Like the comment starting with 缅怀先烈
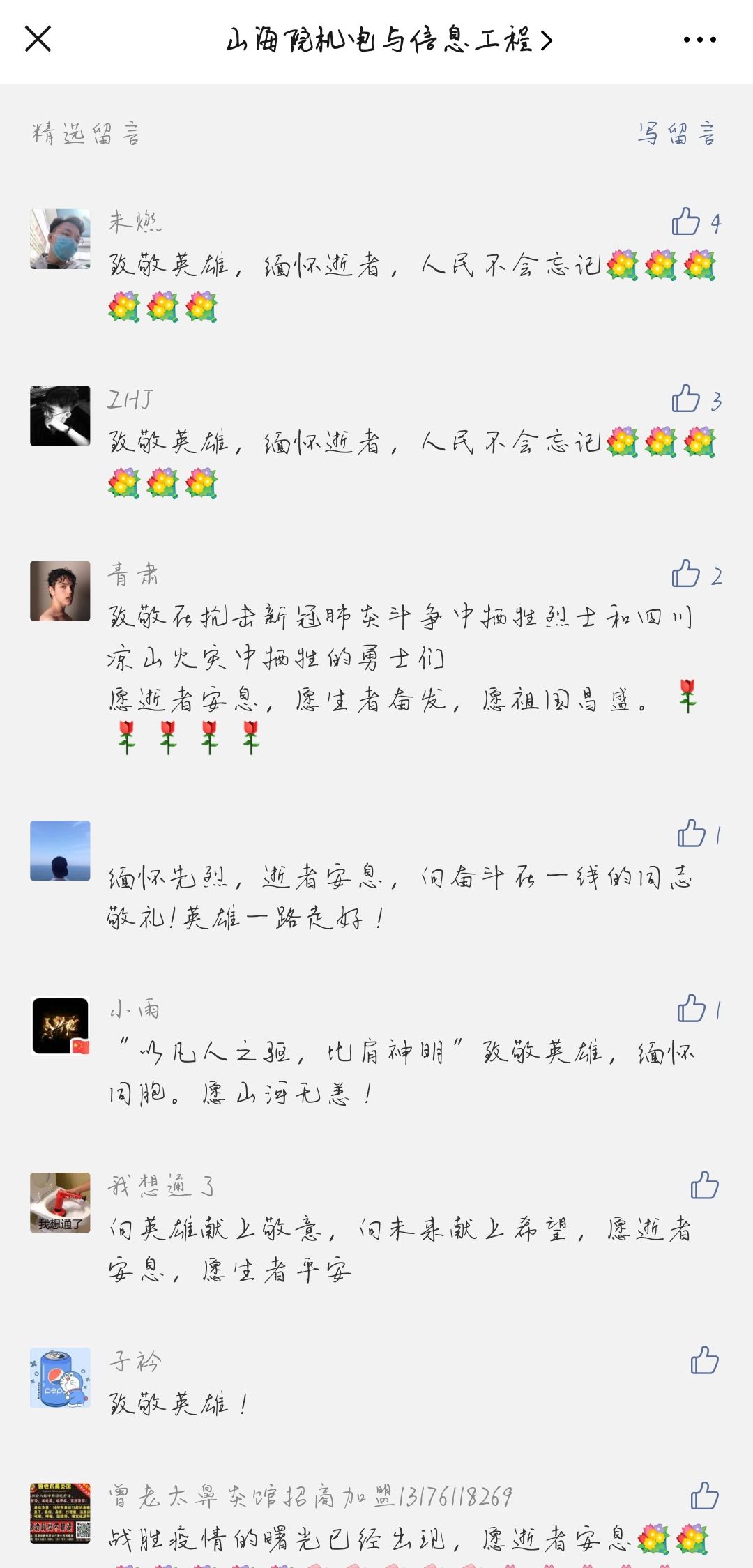Viewport: 753px width, 1568px height. click(x=692, y=834)
